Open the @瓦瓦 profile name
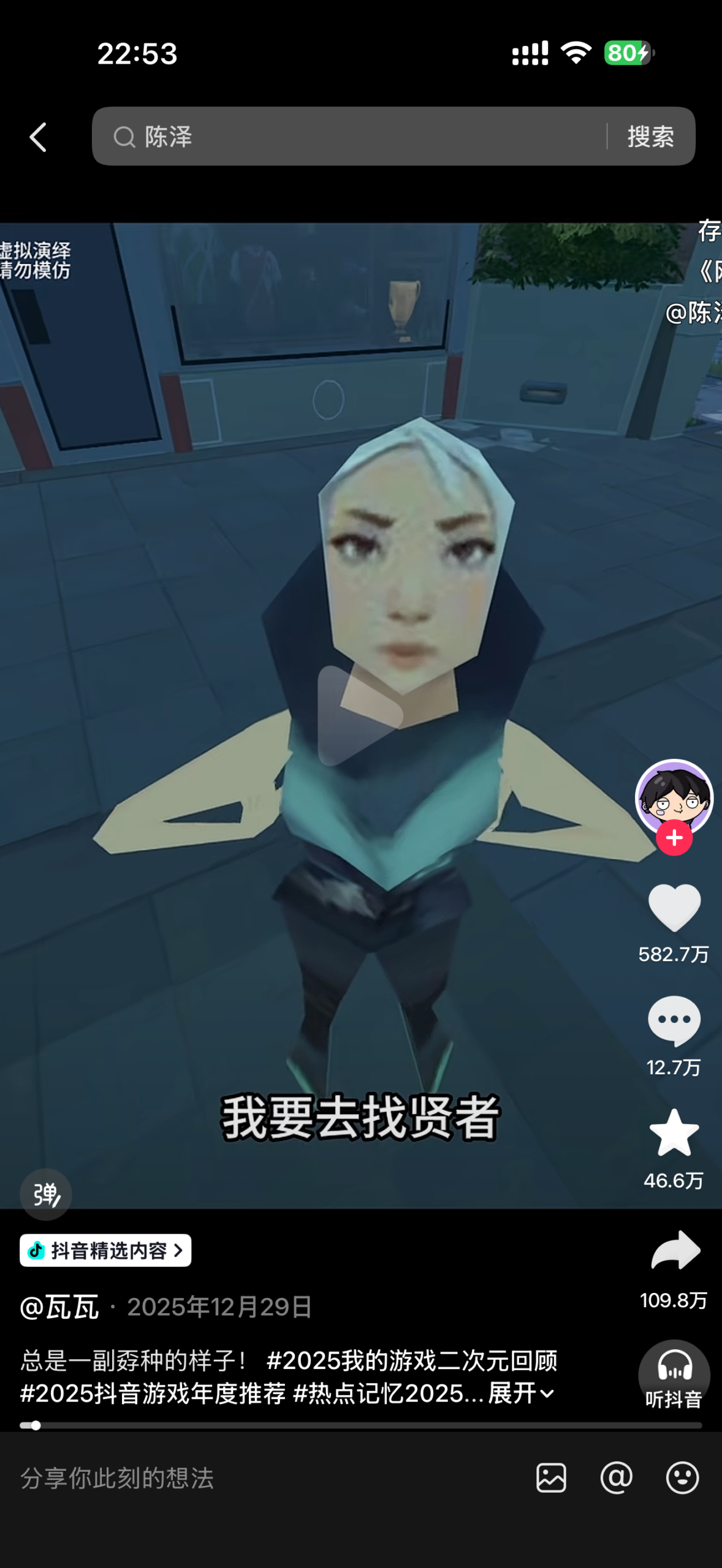 tap(59, 1307)
